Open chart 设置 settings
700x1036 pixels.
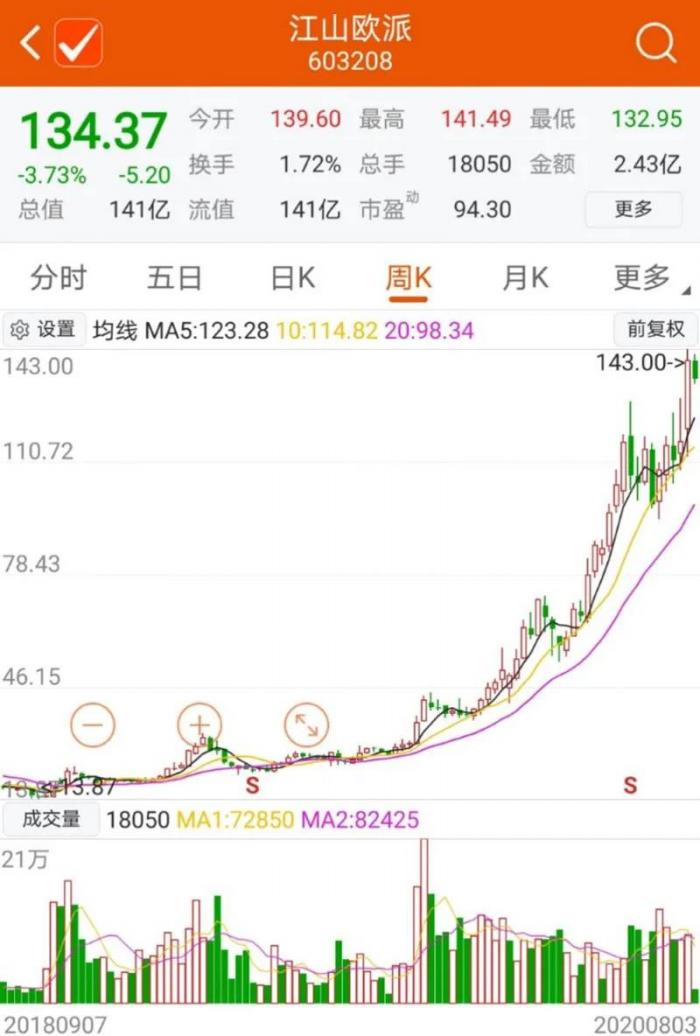tap(44, 329)
